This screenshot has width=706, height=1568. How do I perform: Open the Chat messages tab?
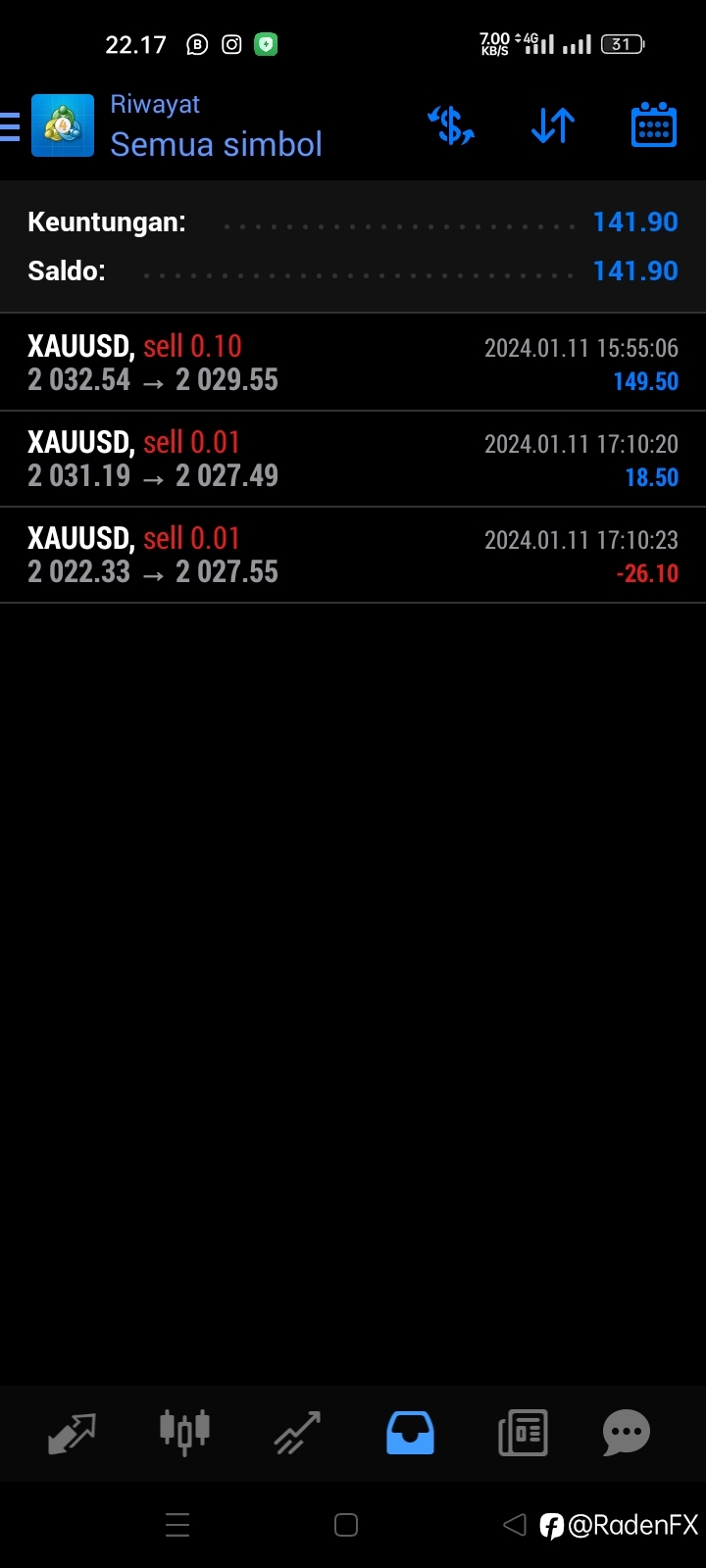pyautogui.click(x=627, y=1433)
